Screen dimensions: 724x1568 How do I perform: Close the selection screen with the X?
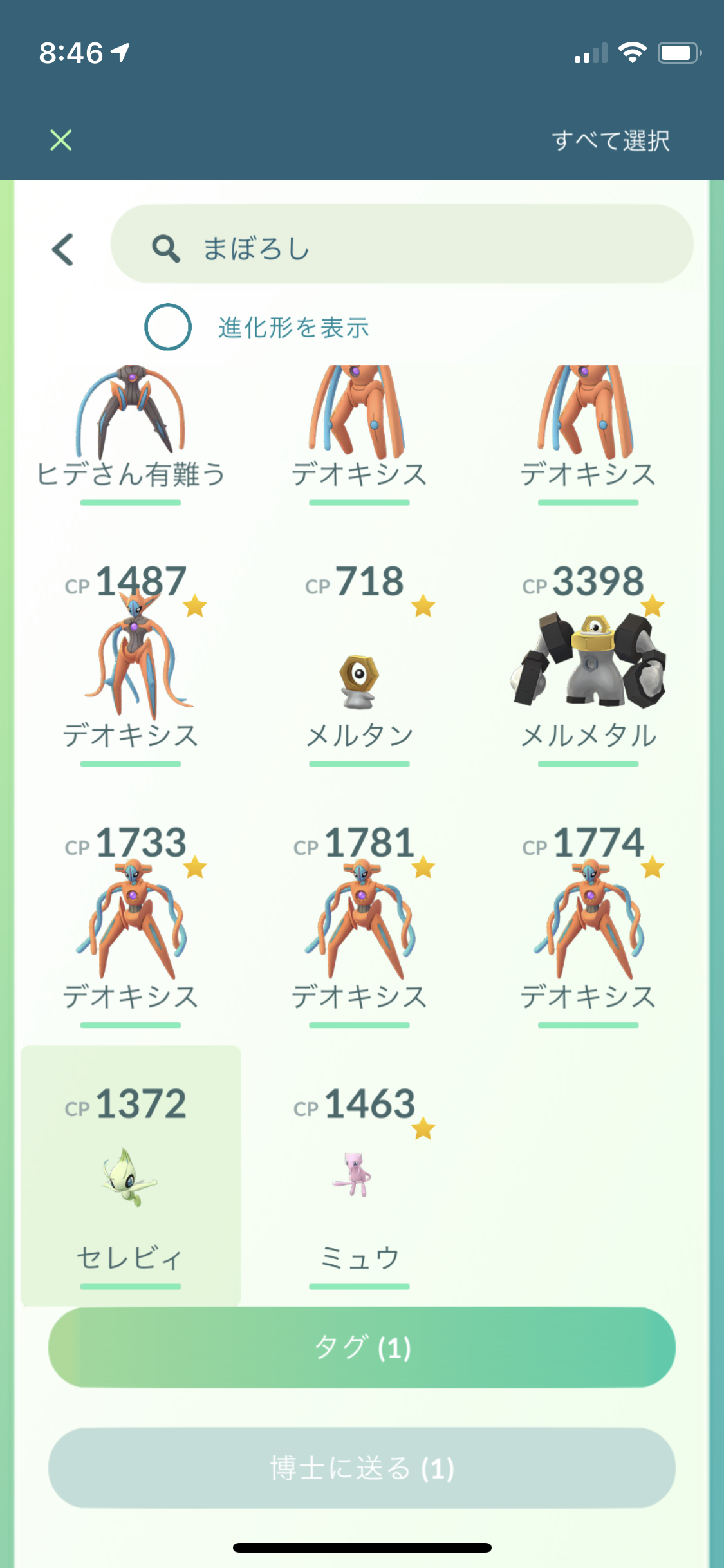point(60,141)
